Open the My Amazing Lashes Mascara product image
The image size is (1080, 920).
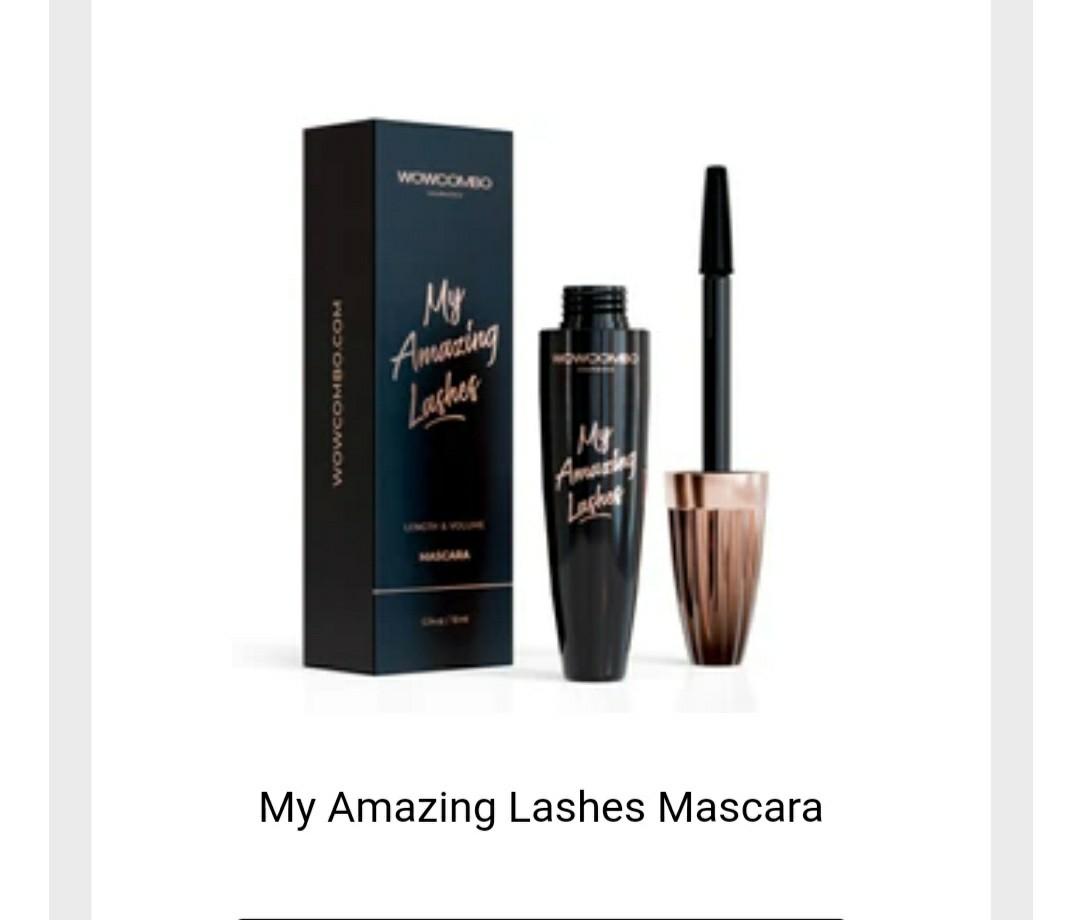pos(540,400)
